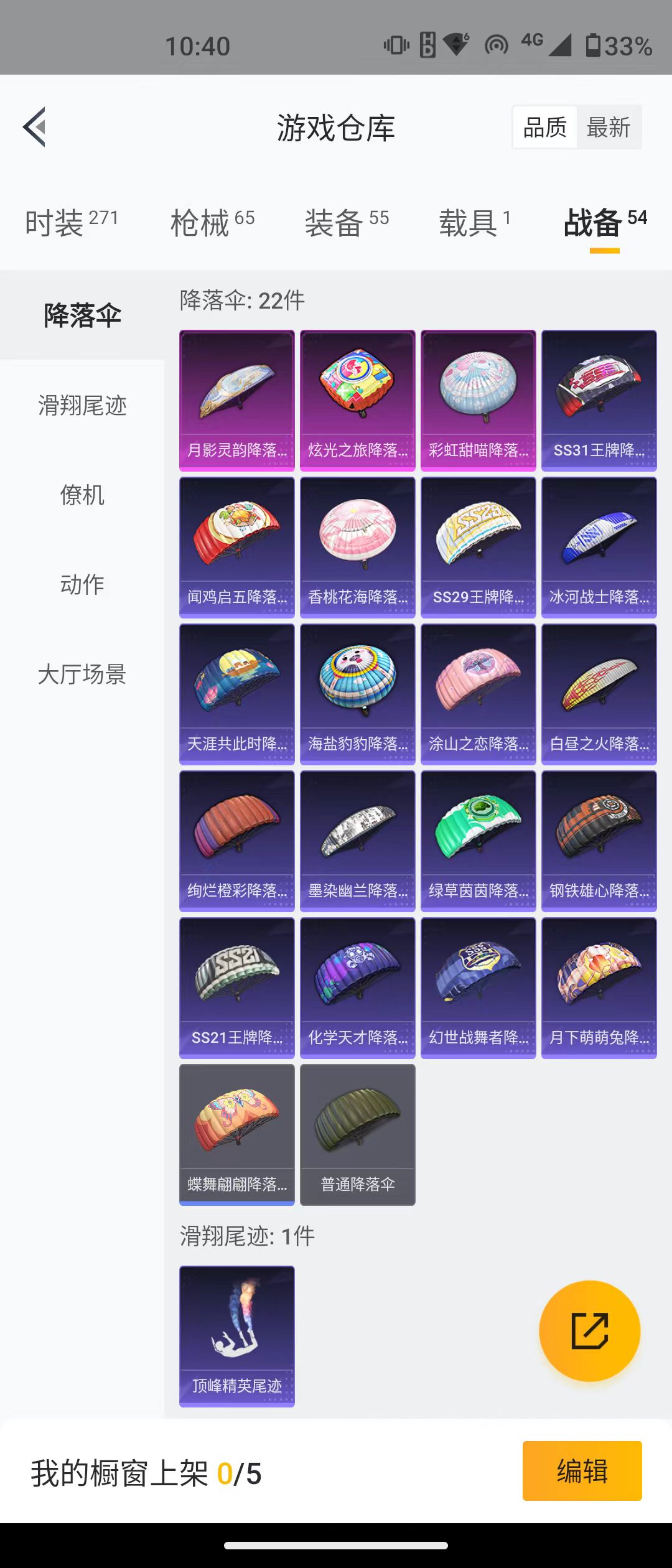
Task: Go back using the top-left arrow
Action: (x=35, y=127)
